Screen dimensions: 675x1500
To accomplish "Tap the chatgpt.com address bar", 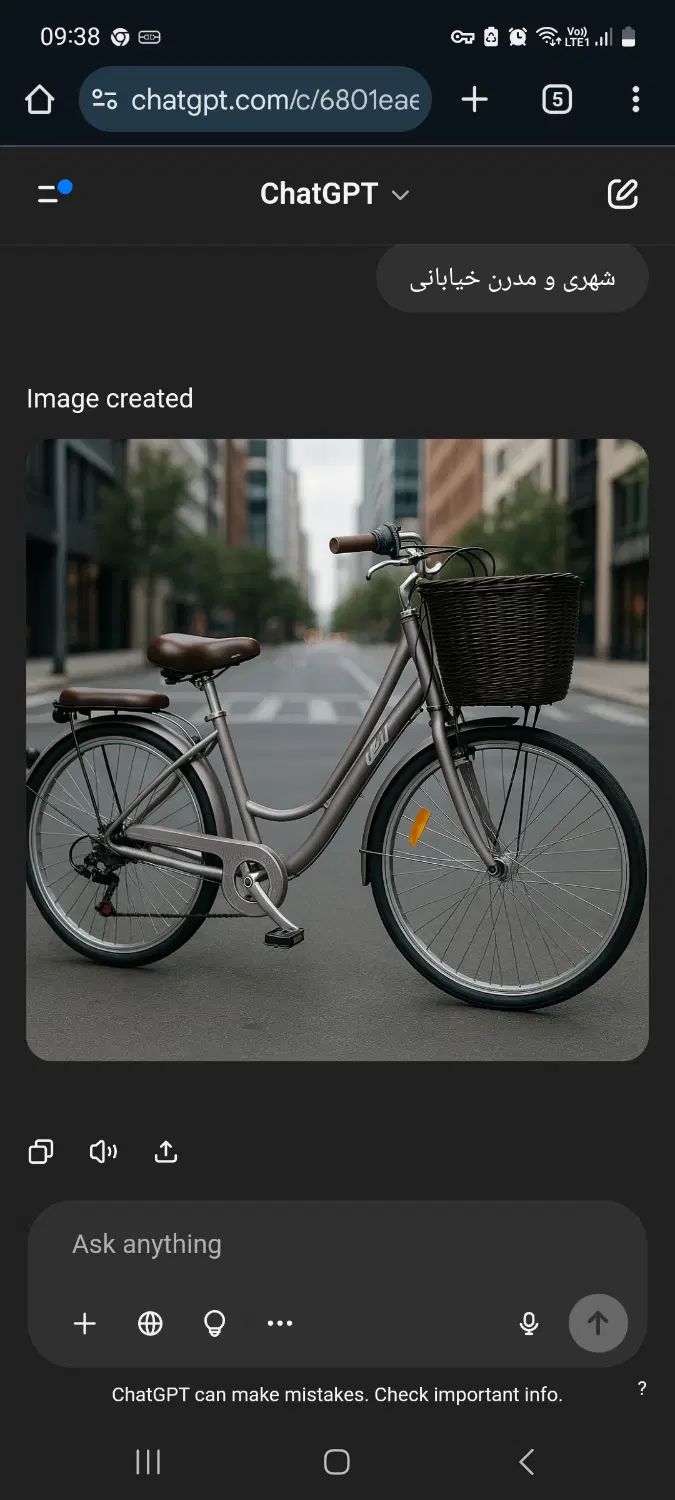I will [x=255, y=99].
